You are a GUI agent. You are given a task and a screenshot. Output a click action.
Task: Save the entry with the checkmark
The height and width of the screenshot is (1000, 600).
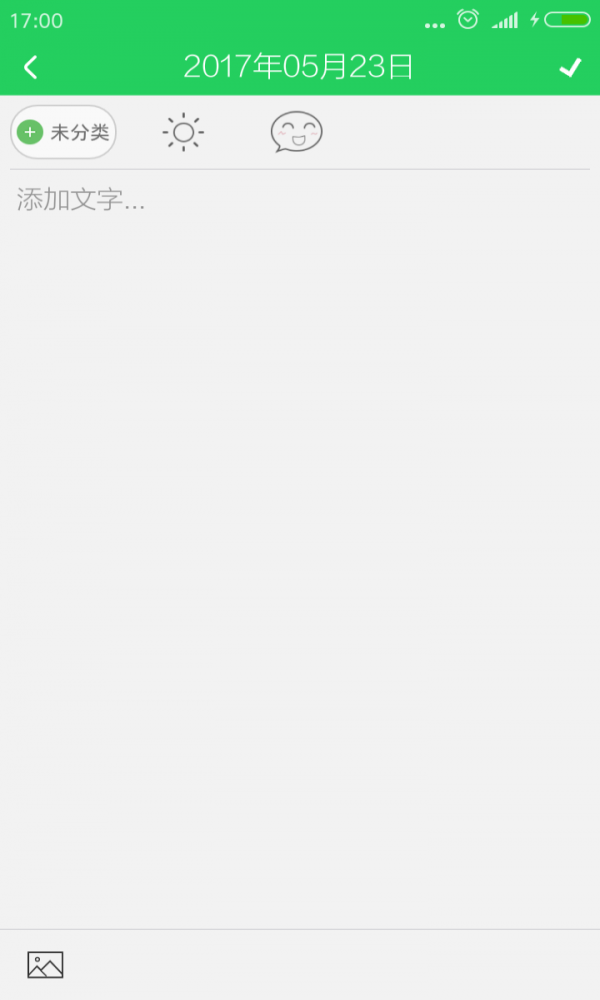(x=570, y=67)
